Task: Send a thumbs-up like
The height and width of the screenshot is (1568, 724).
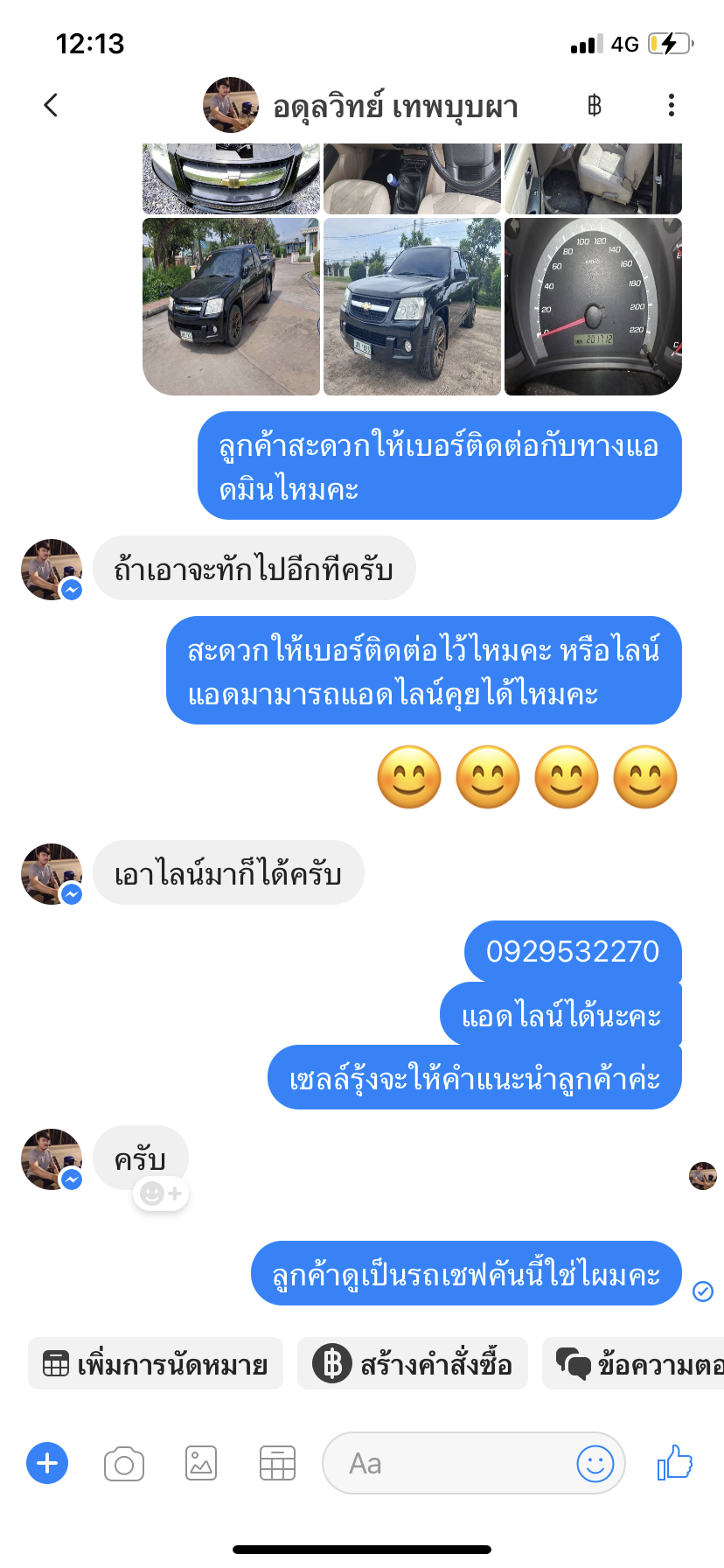Action: (x=675, y=1463)
